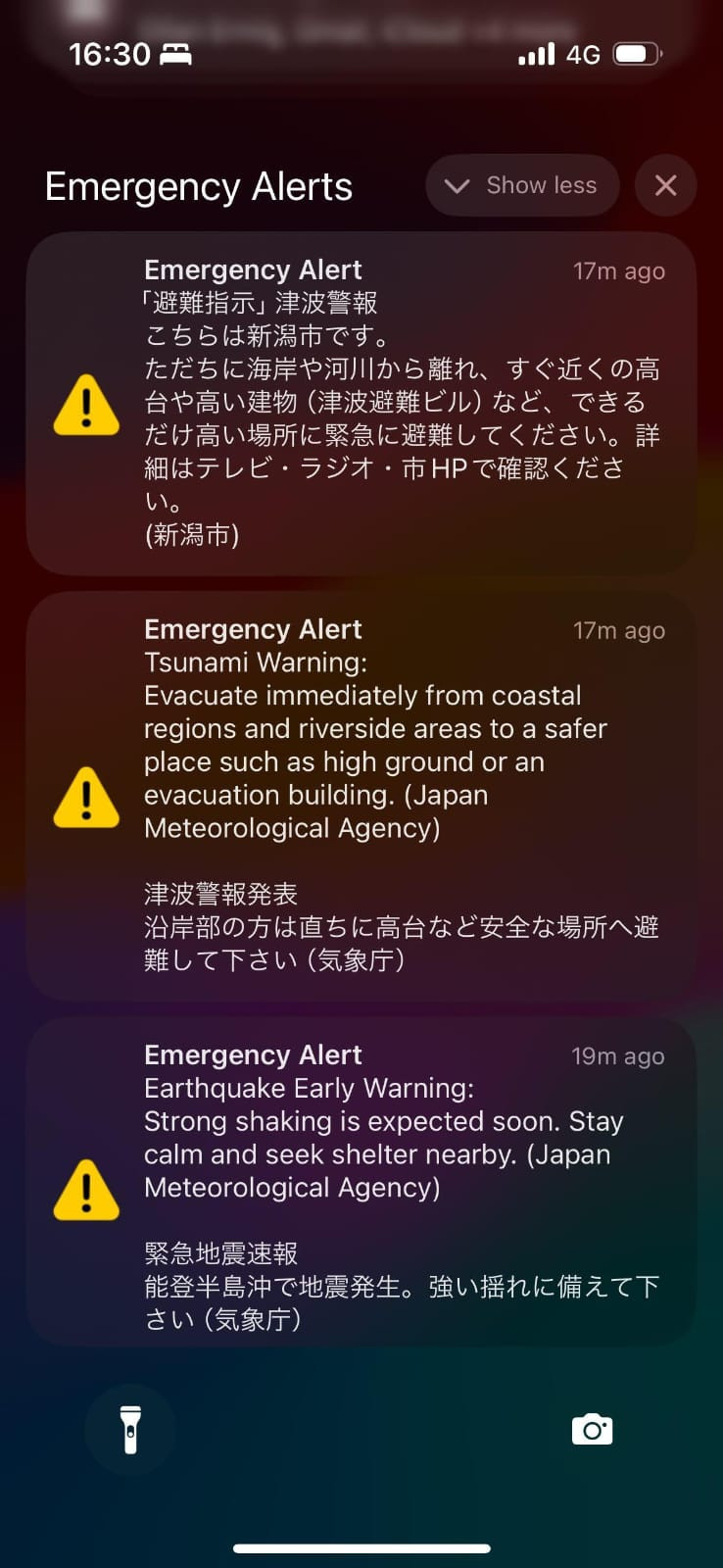Open the Niigata City evacuation alert
723x1568 pixels.
(361, 403)
